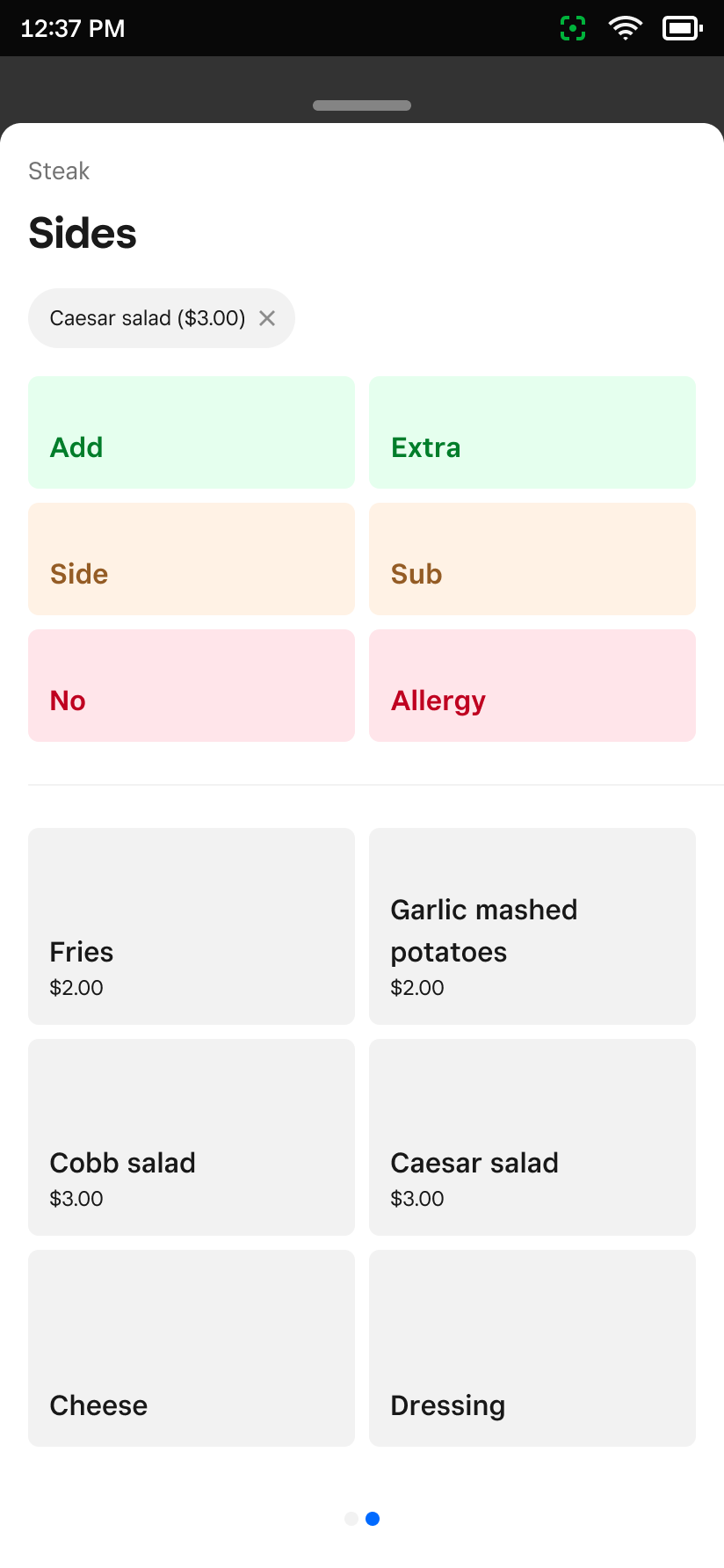Select the Side modifier
Screen dimensions: 724x1568
tap(192, 559)
